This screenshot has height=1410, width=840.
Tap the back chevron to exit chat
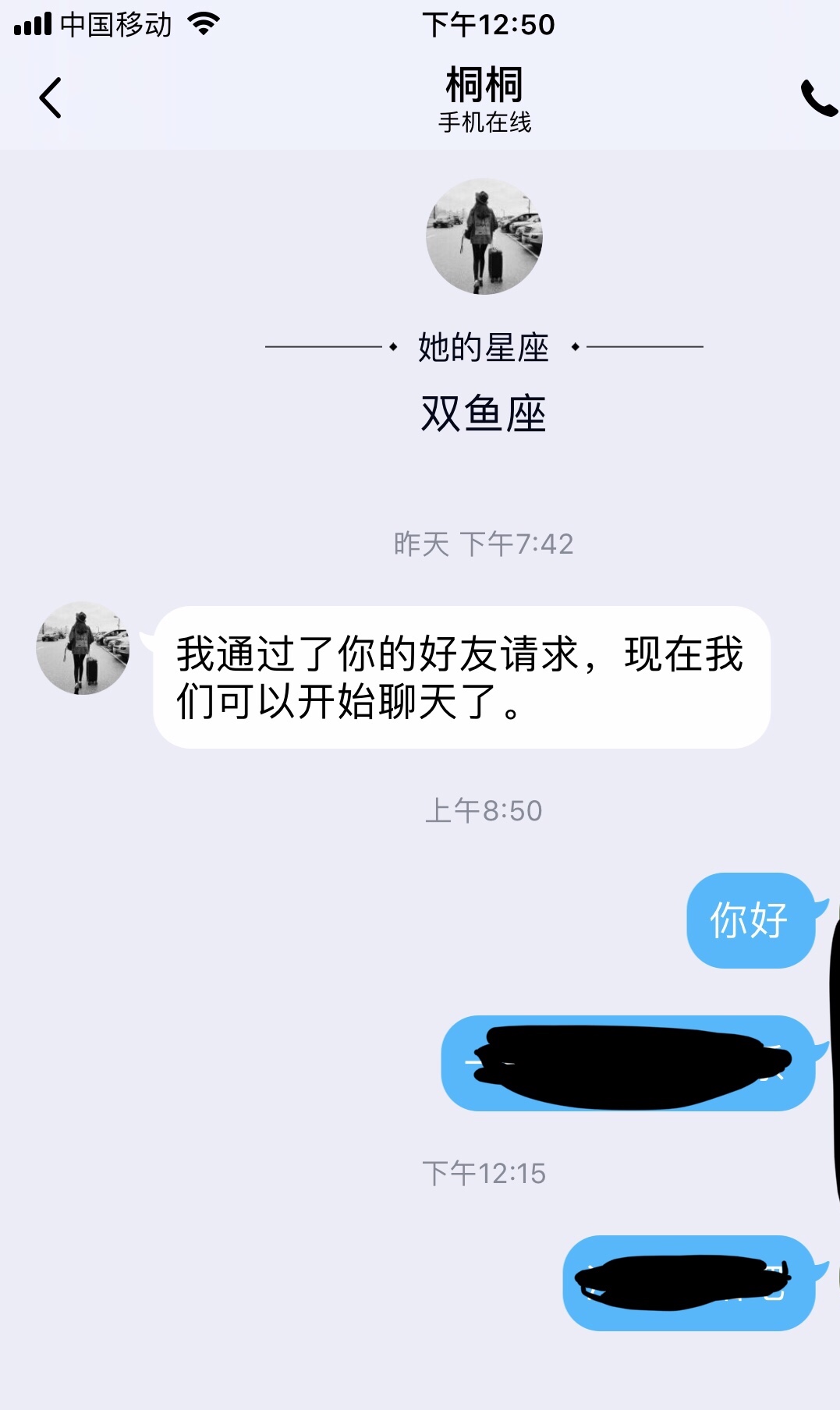click(50, 99)
